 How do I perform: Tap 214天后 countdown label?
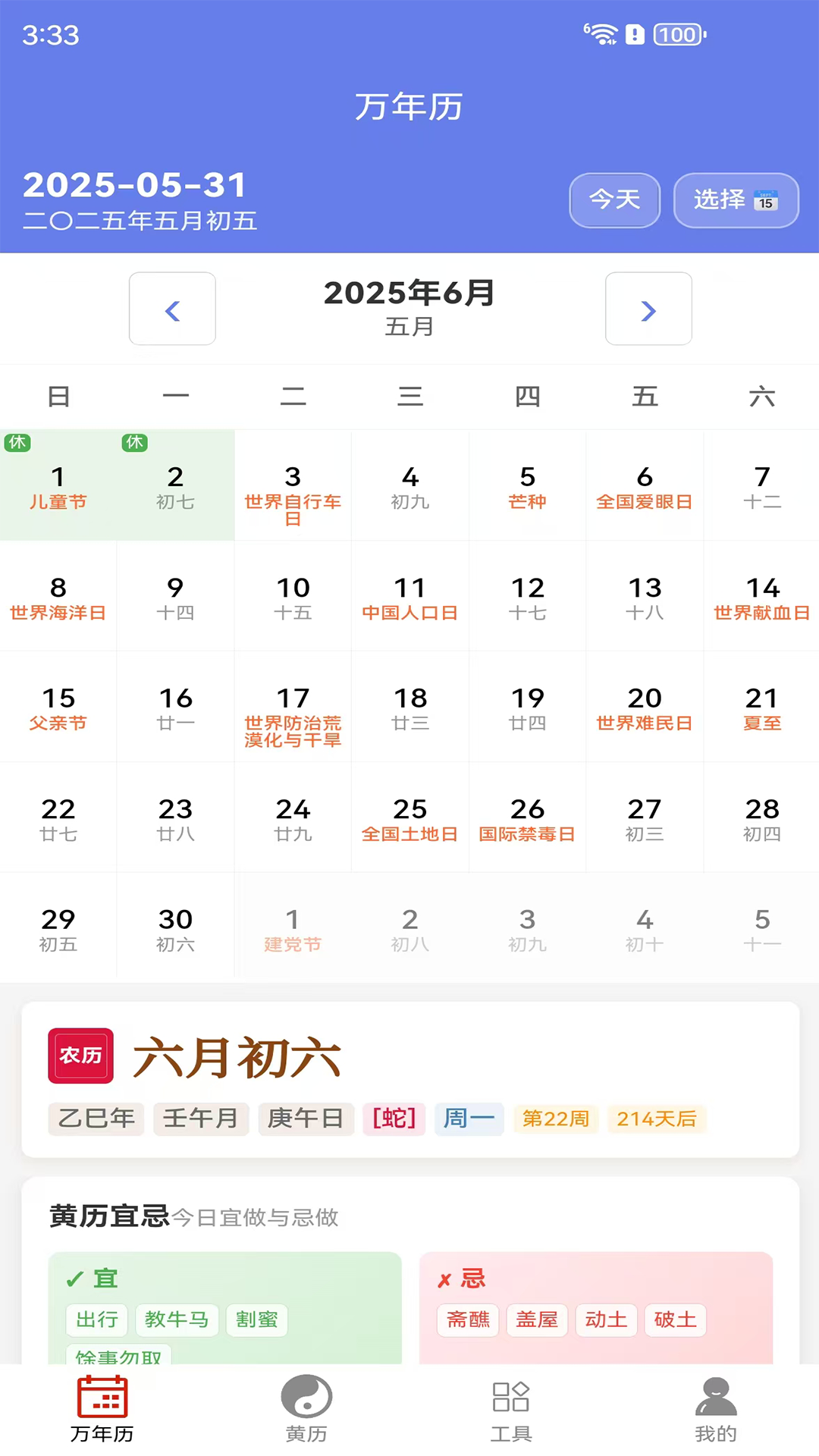tap(657, 1119)
